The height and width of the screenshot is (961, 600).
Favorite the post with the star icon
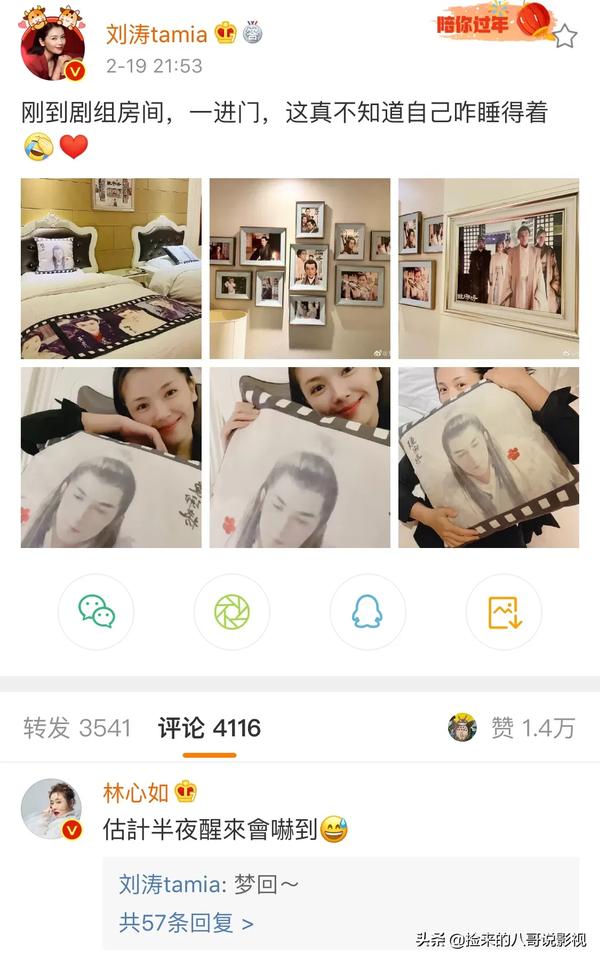click(564, 37)
